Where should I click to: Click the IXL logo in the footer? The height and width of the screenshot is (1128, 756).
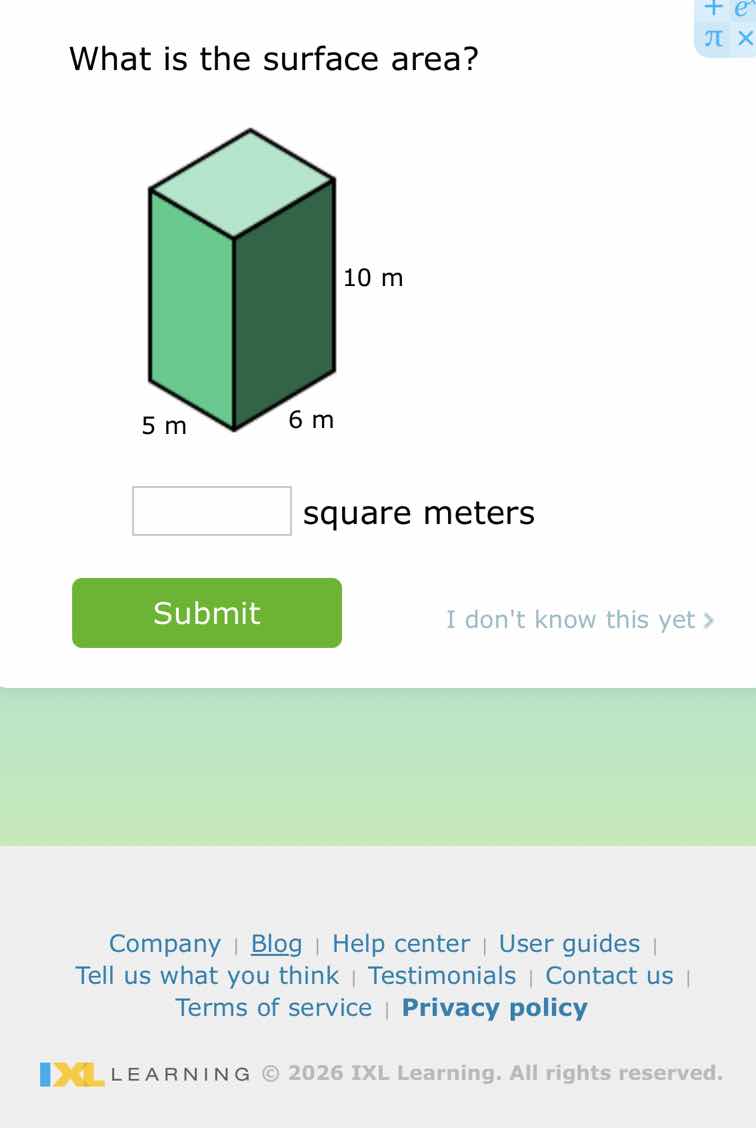(x=70, y=1073)
